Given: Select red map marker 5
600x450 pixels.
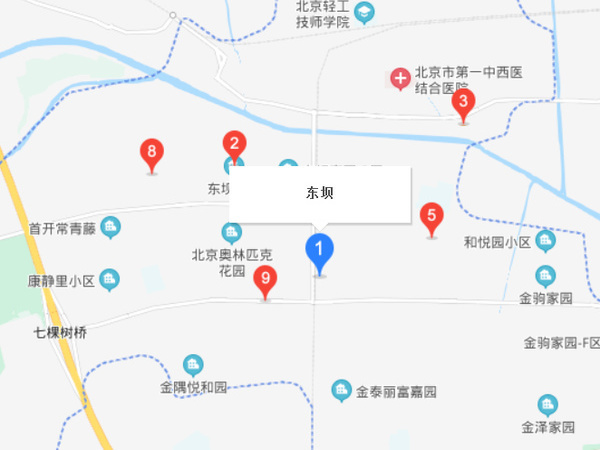Looking at the screenshot, I should 432,215.
